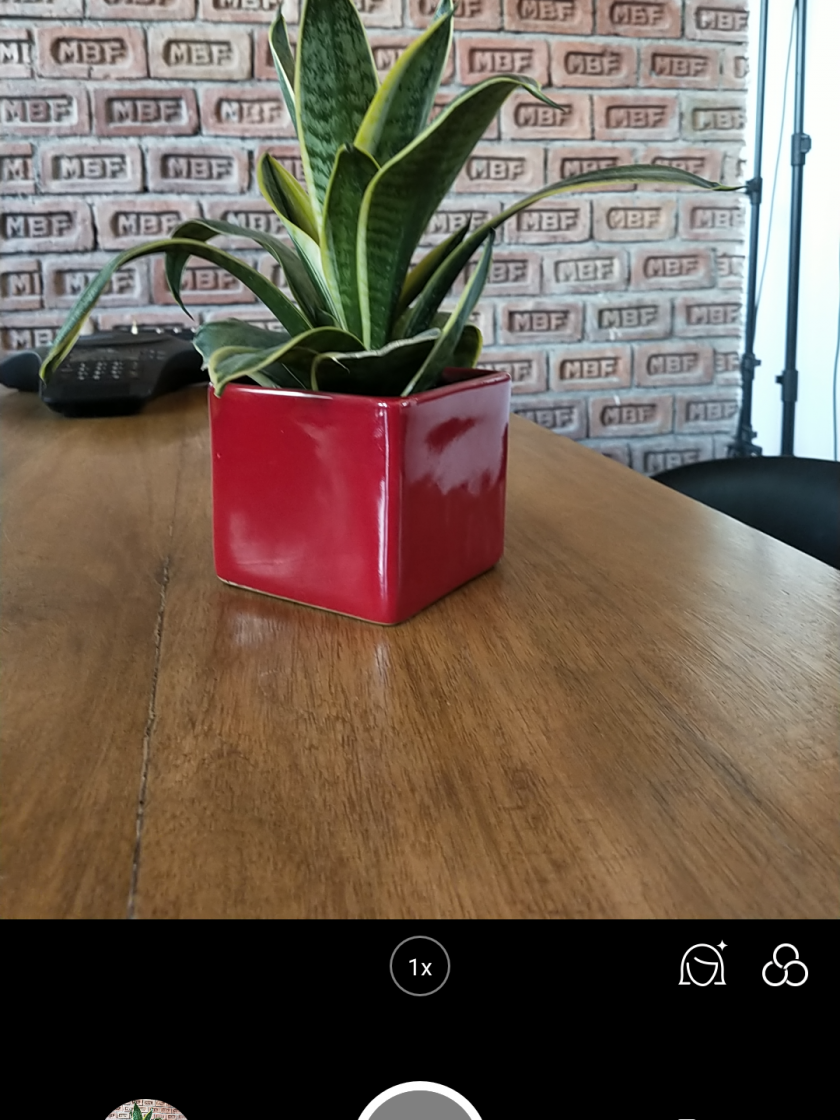The image size is (840, 1120).
Task: Open the last photo thumbnail
Action: (146, 1111)
